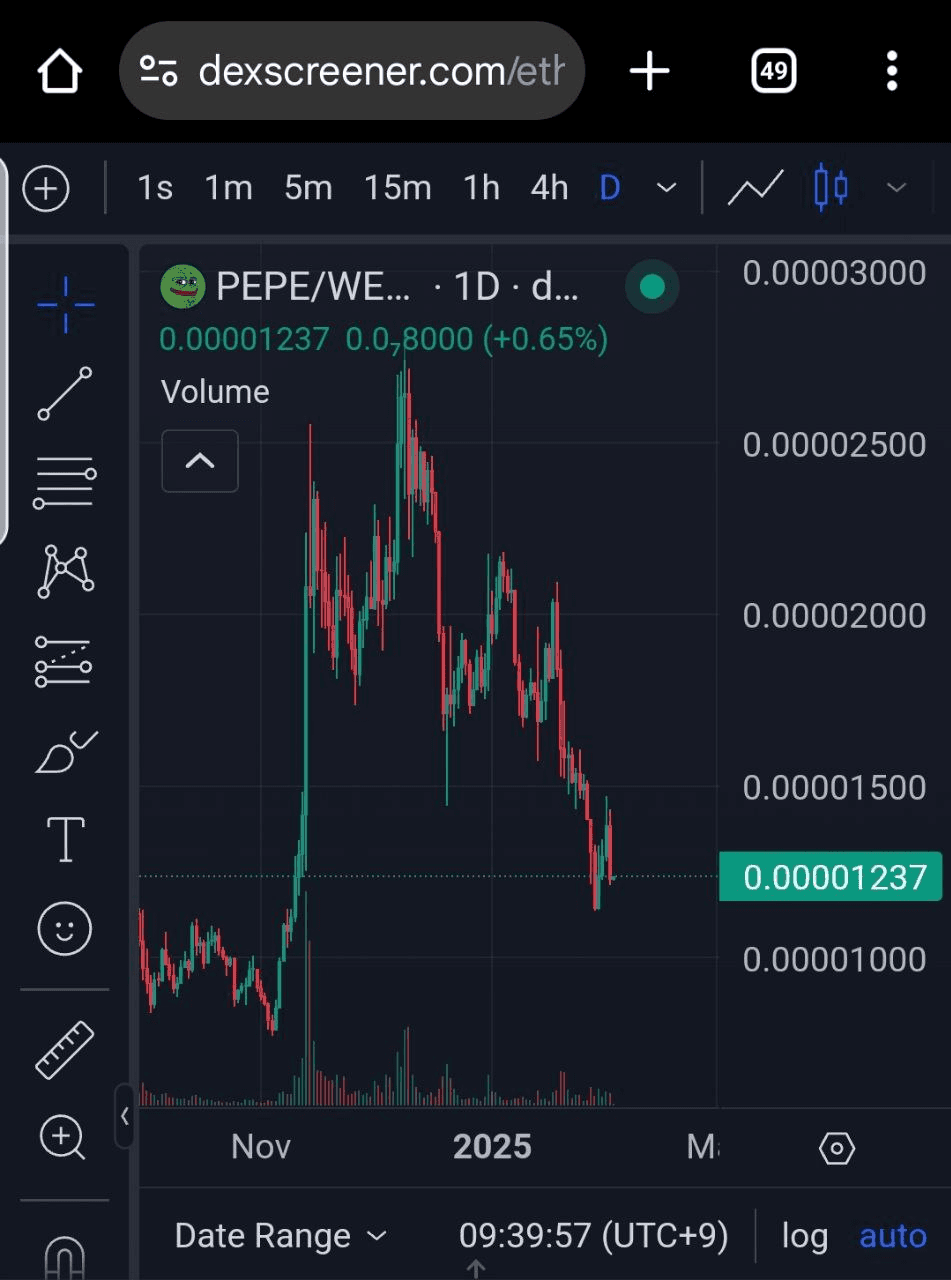Expand the timeframe dropdown next to D
Image resolution: width=951 pixels, height=1280 pixels.
tap(666, 188)
